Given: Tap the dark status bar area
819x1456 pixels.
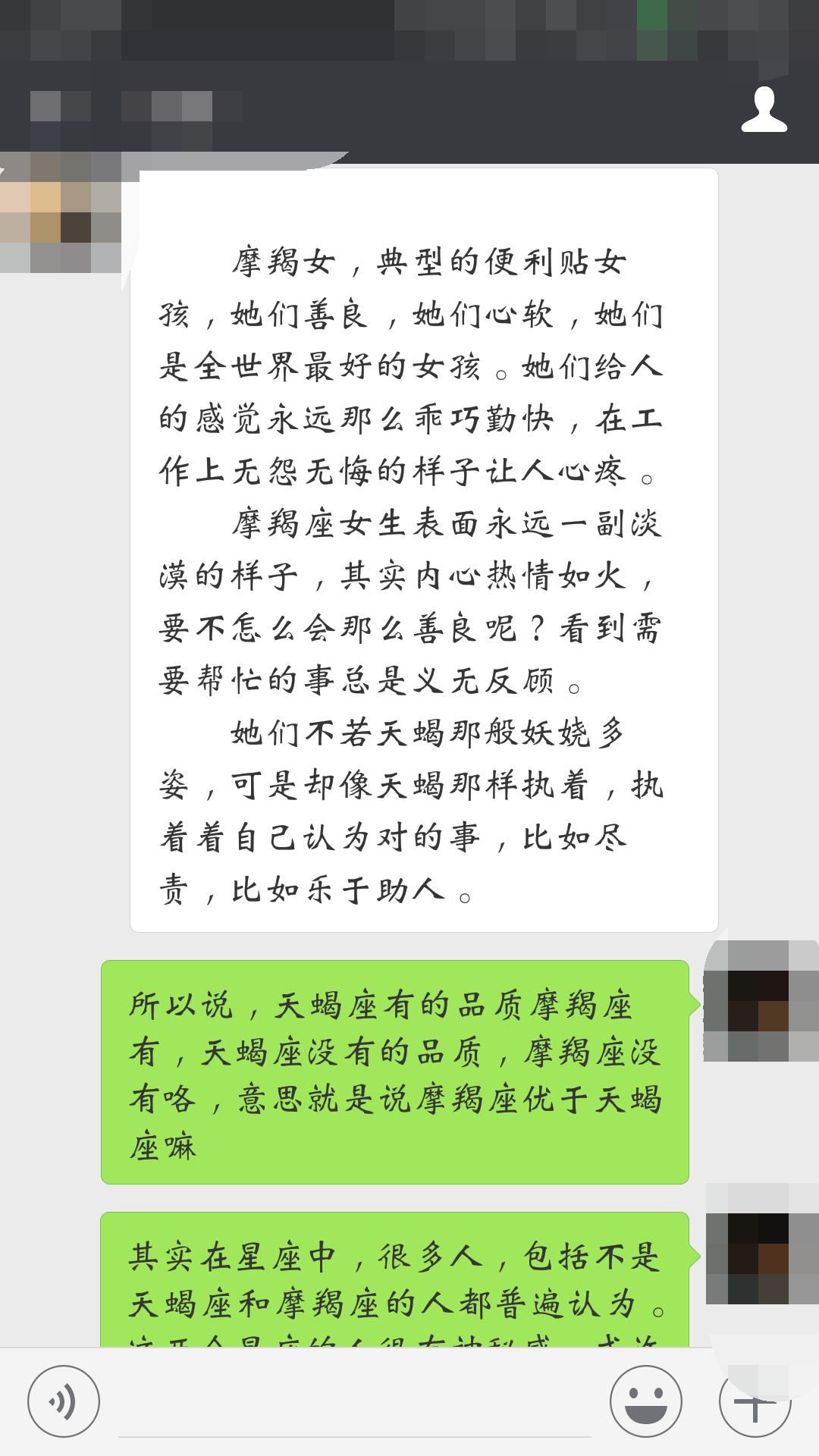Looking at the screenshot, I should (x=409, y=30).
